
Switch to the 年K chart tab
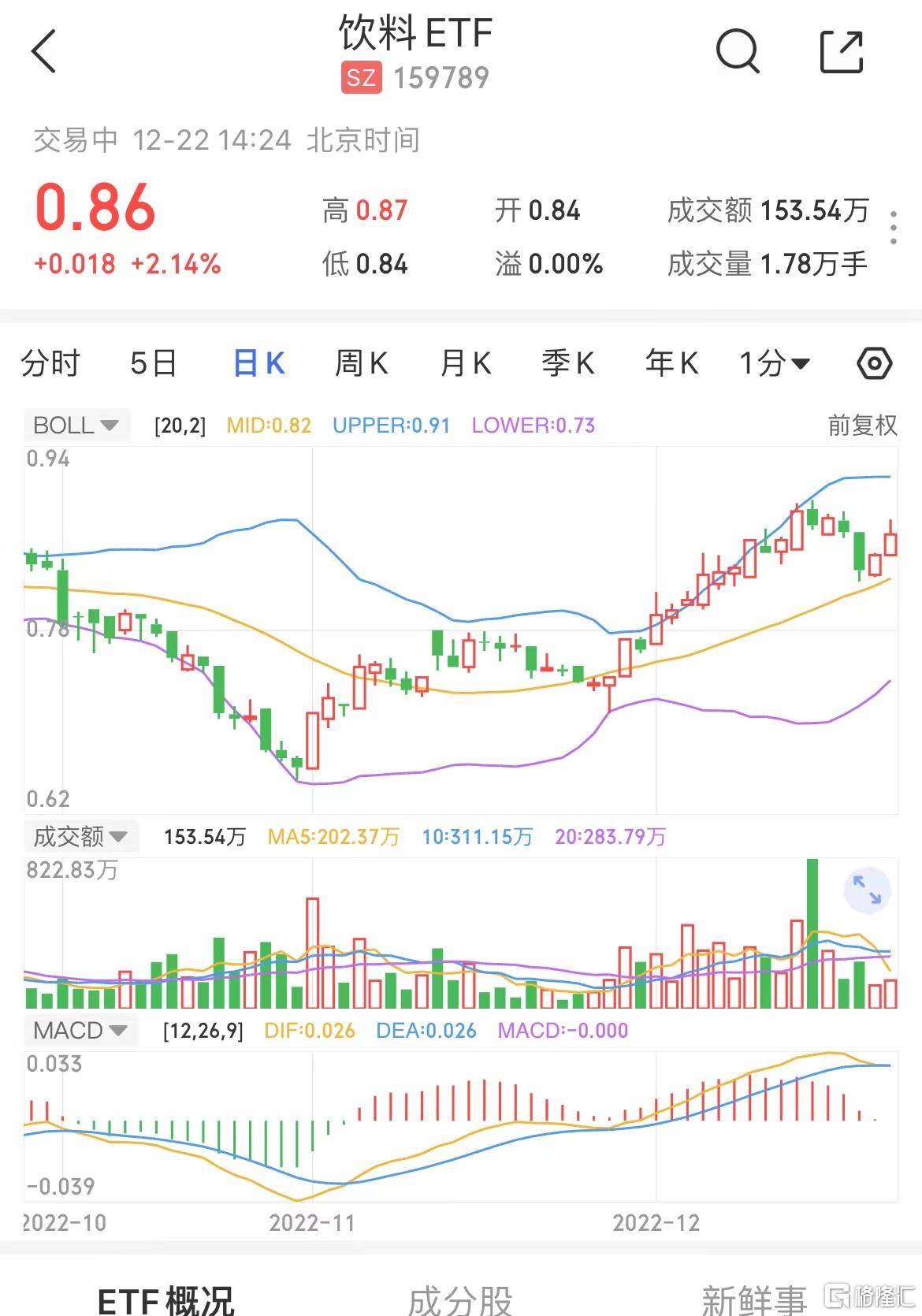[x=671, y=363]
